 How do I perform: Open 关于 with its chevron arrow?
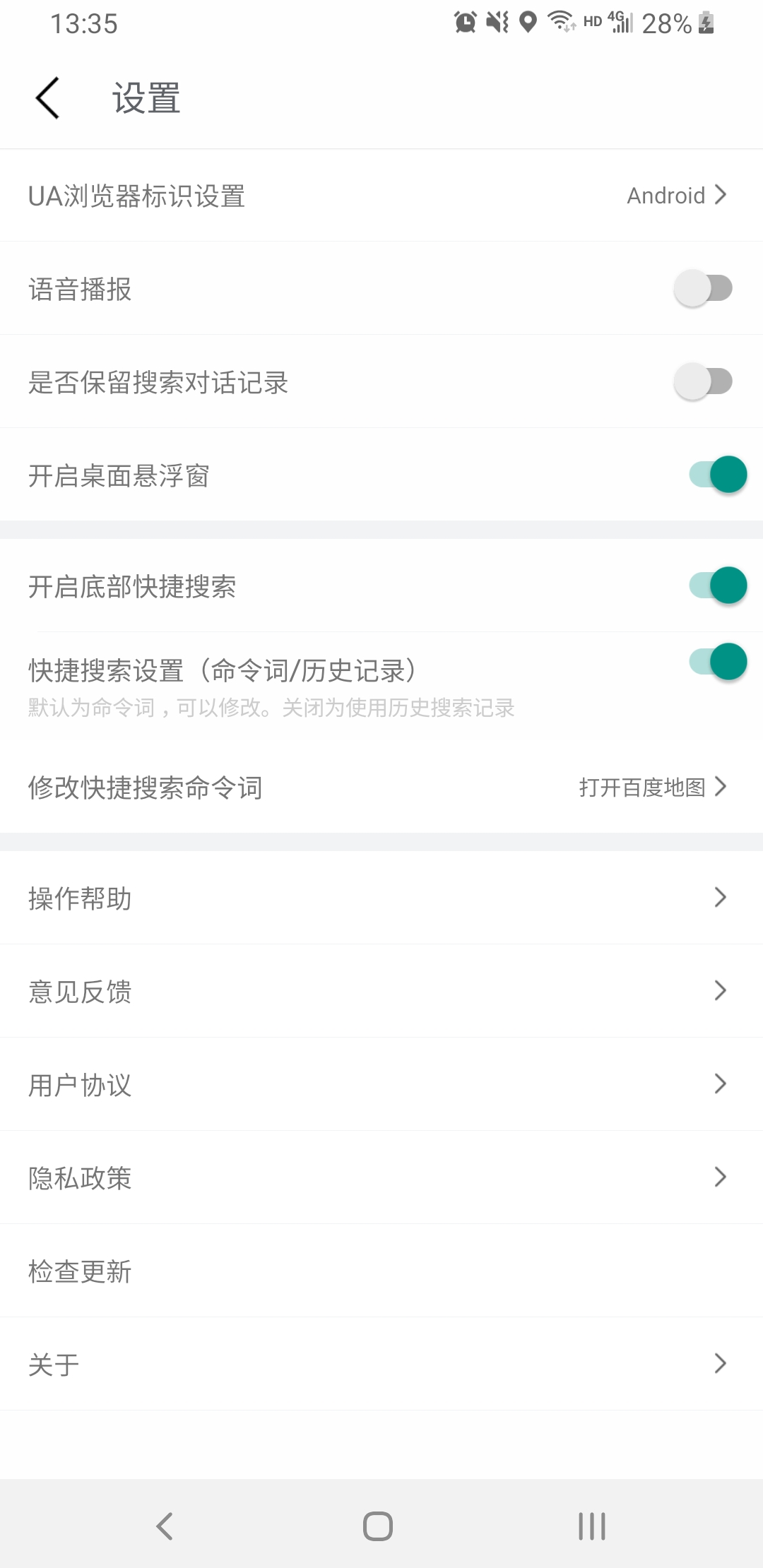click(x=719, y=1363)
